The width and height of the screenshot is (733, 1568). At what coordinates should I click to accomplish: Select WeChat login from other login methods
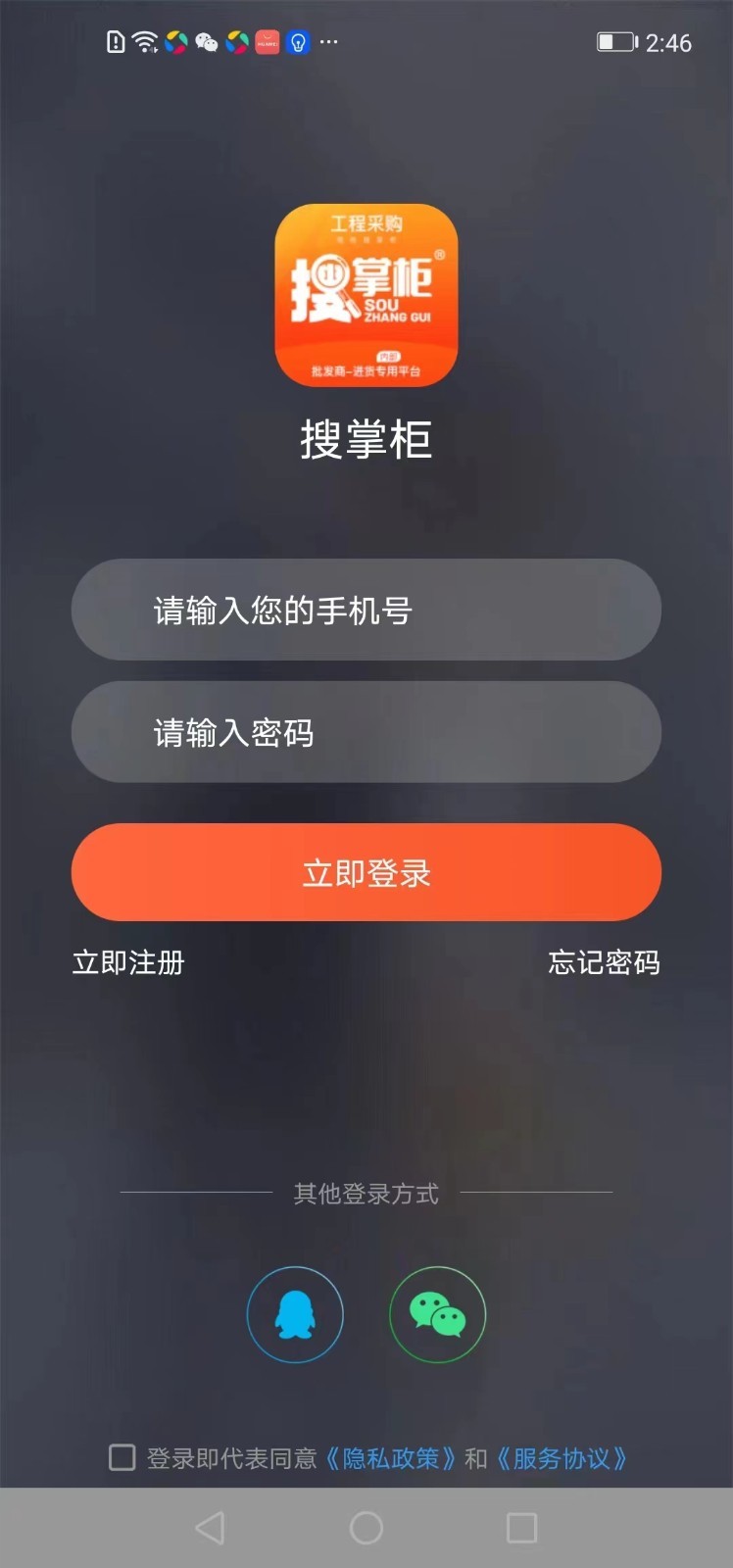click(x=437, y=1314)
